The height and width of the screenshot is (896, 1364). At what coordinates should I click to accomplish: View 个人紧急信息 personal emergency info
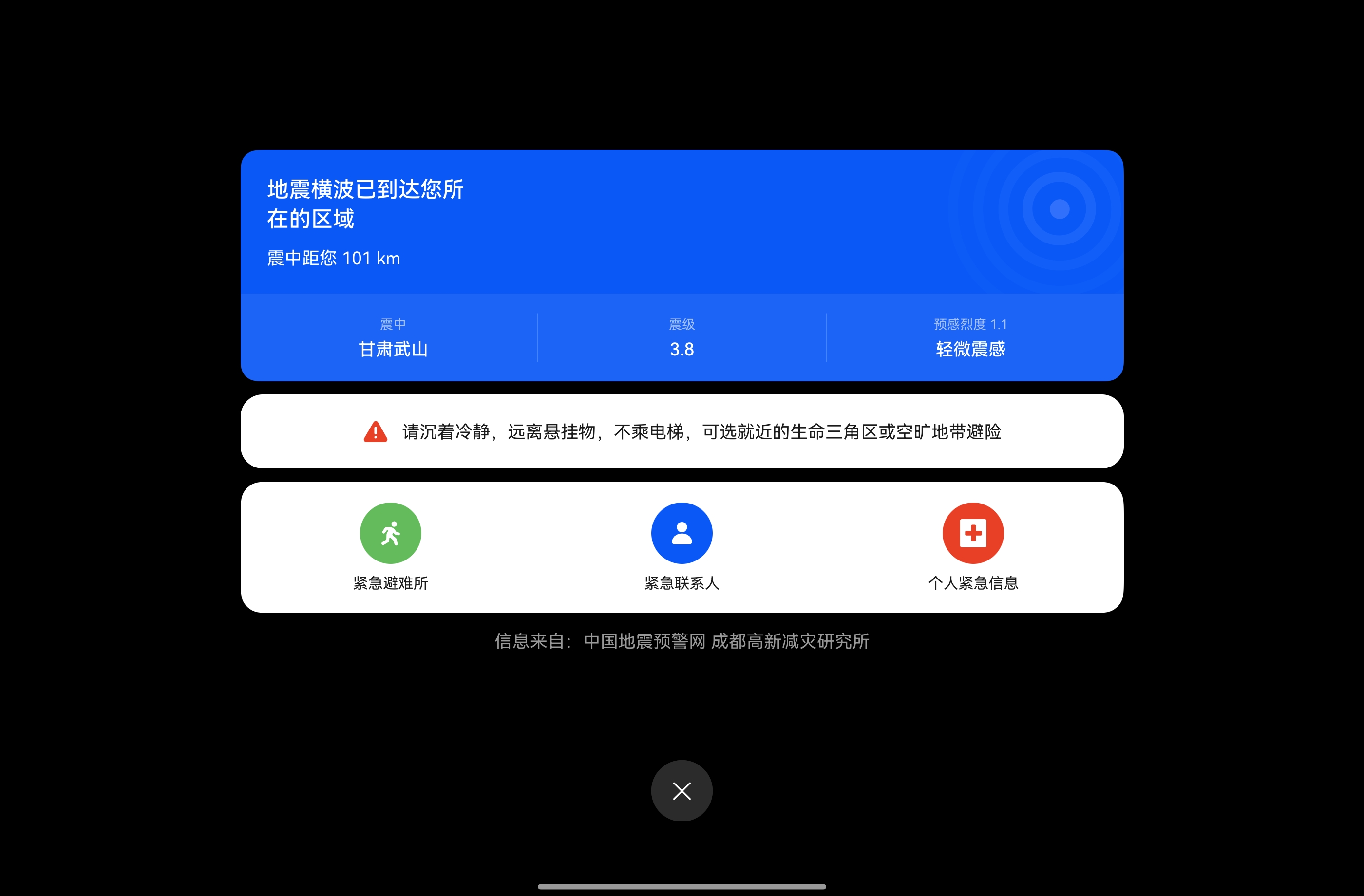tap(972, 533)
